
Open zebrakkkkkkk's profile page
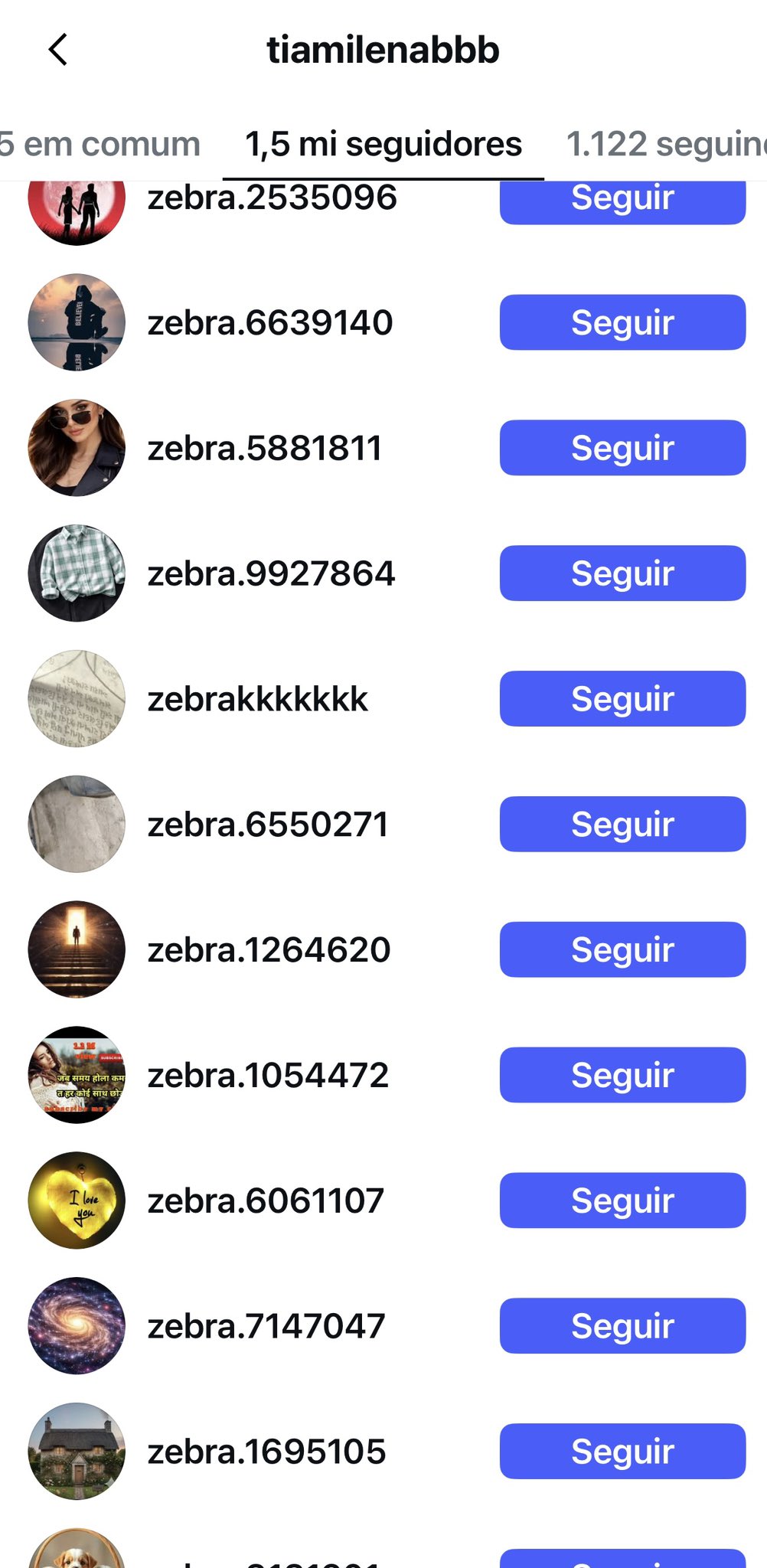(x=257, y=699)
